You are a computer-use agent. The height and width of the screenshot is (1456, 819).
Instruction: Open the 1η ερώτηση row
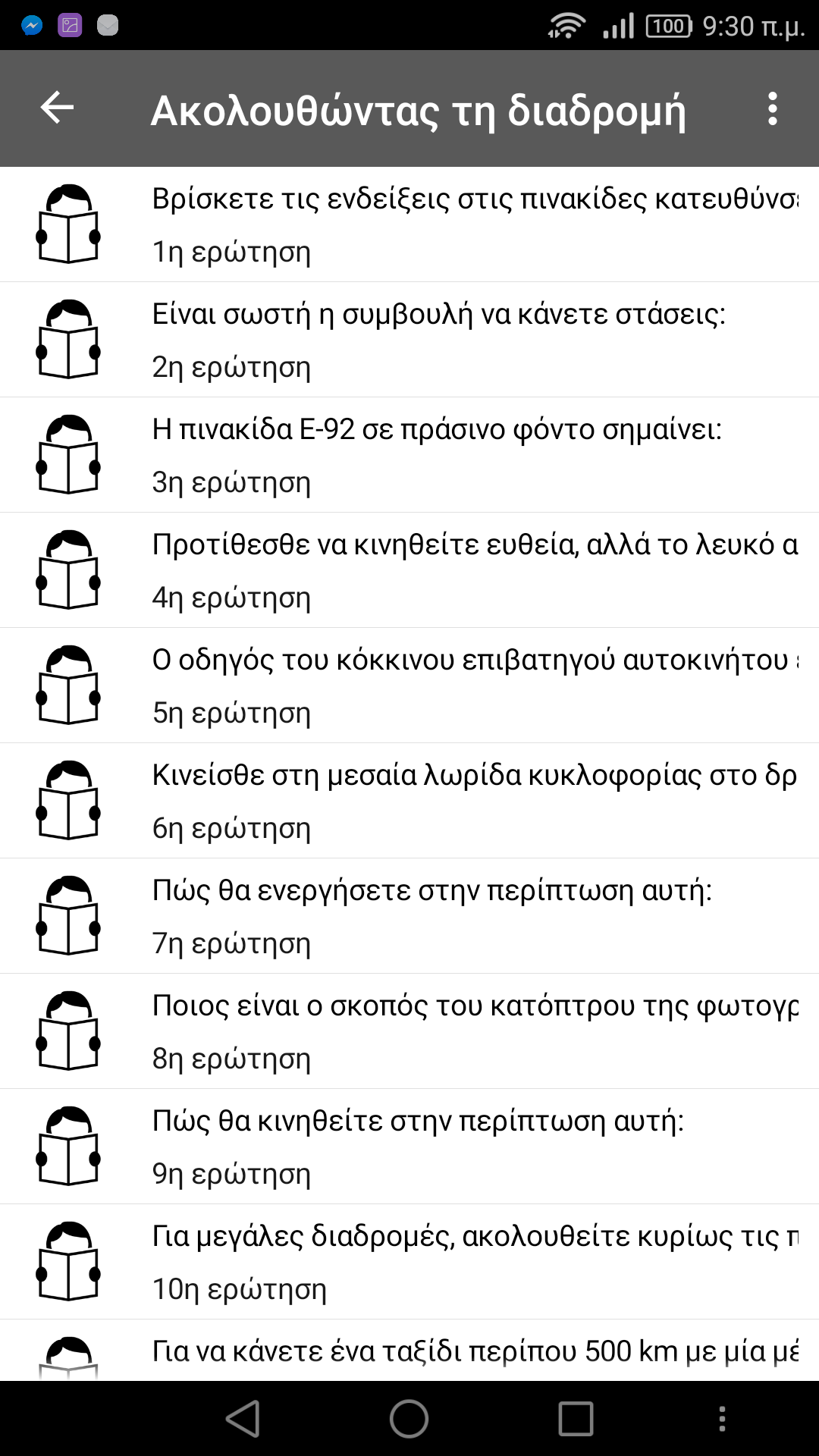point(409,224)
